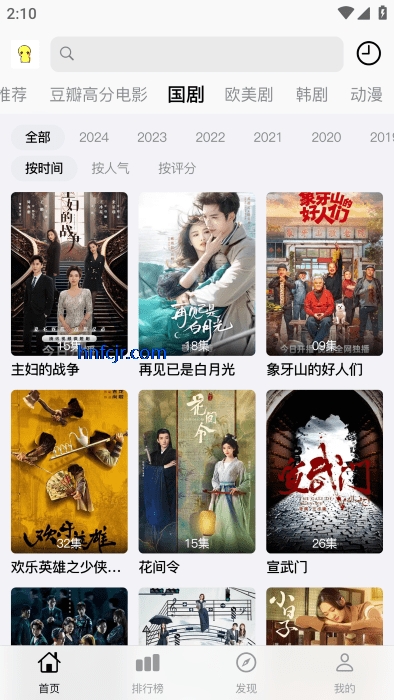Sort by 按评分
Image resolution: width=394 pixels, height=700 pixels.
point(177,168)
